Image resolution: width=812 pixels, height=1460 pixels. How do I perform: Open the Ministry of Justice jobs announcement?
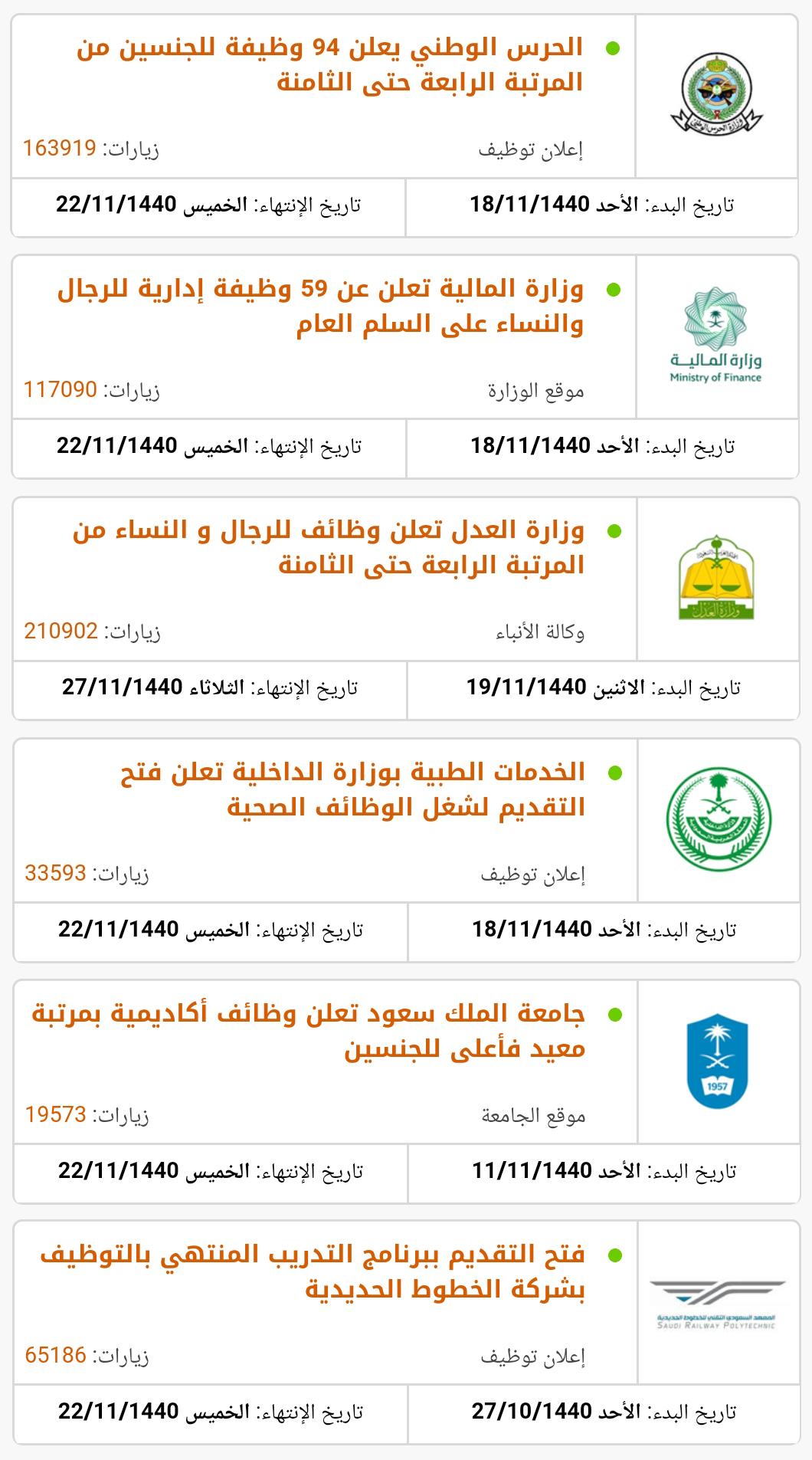329,547
